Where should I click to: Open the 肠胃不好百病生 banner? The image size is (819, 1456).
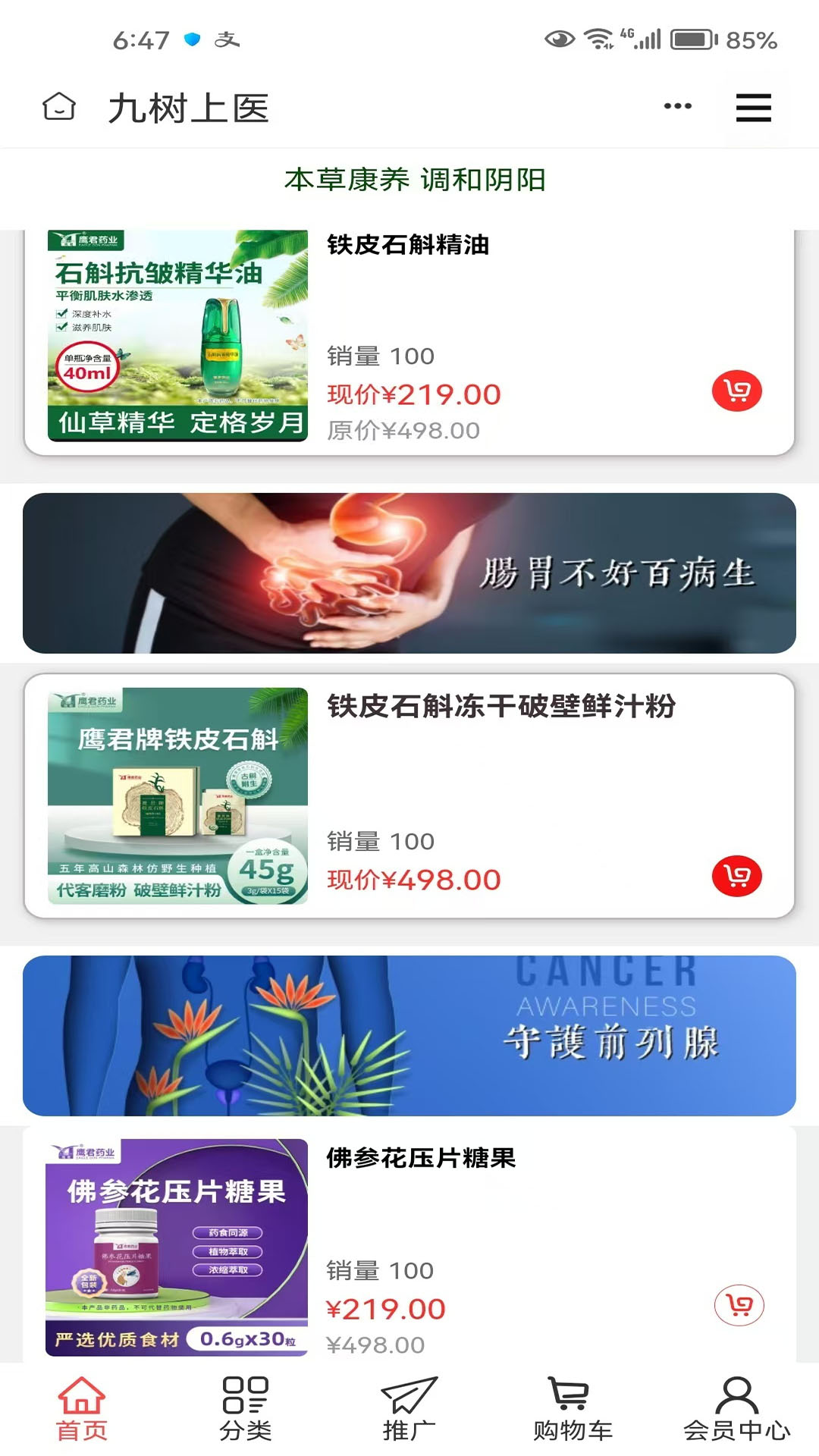[x=409, y=573]
